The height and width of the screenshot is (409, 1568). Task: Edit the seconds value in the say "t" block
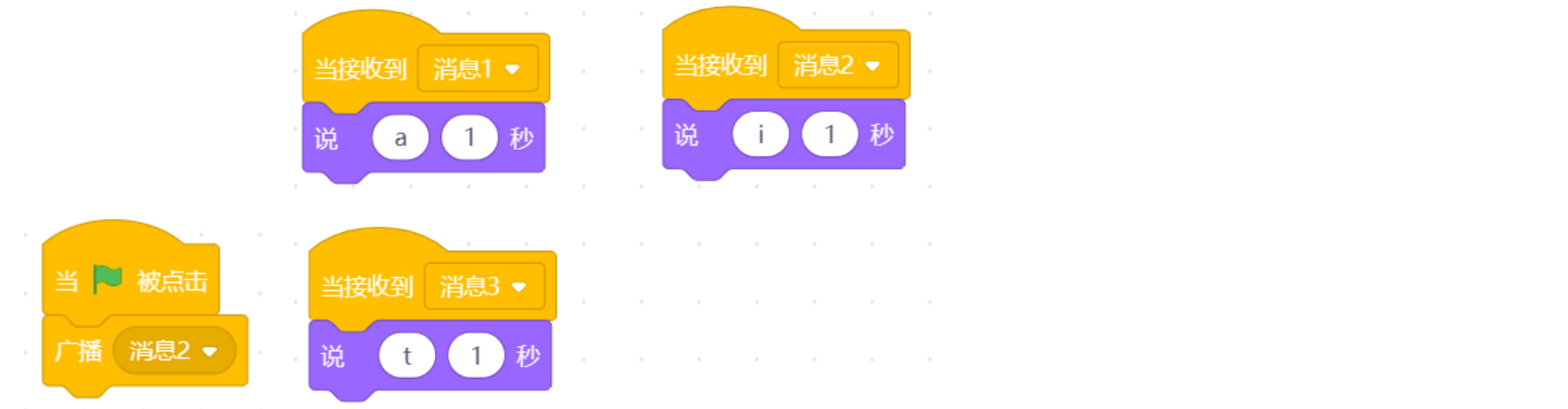tap(476, 356)
